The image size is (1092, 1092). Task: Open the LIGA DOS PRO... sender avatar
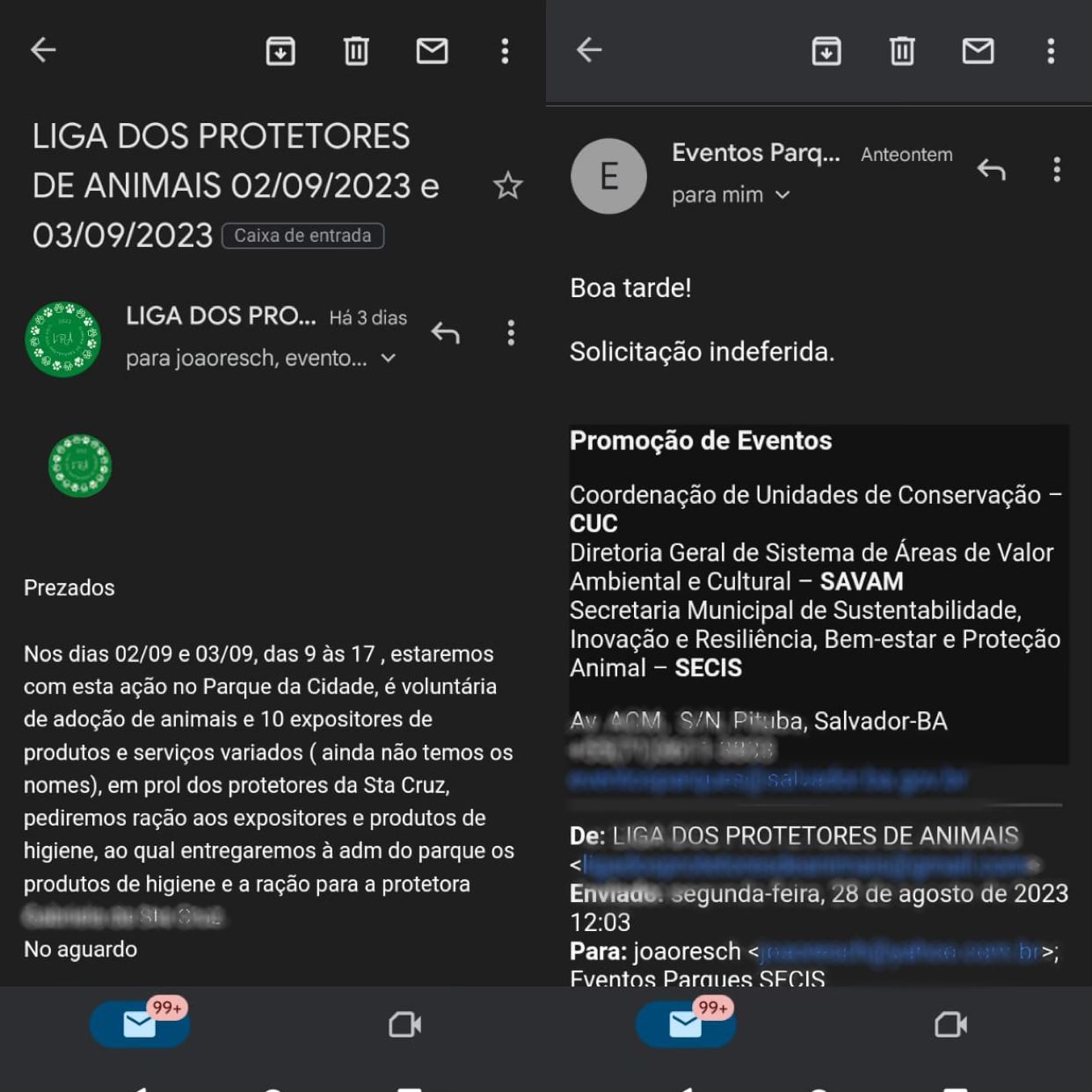click(x=63, y=339)
